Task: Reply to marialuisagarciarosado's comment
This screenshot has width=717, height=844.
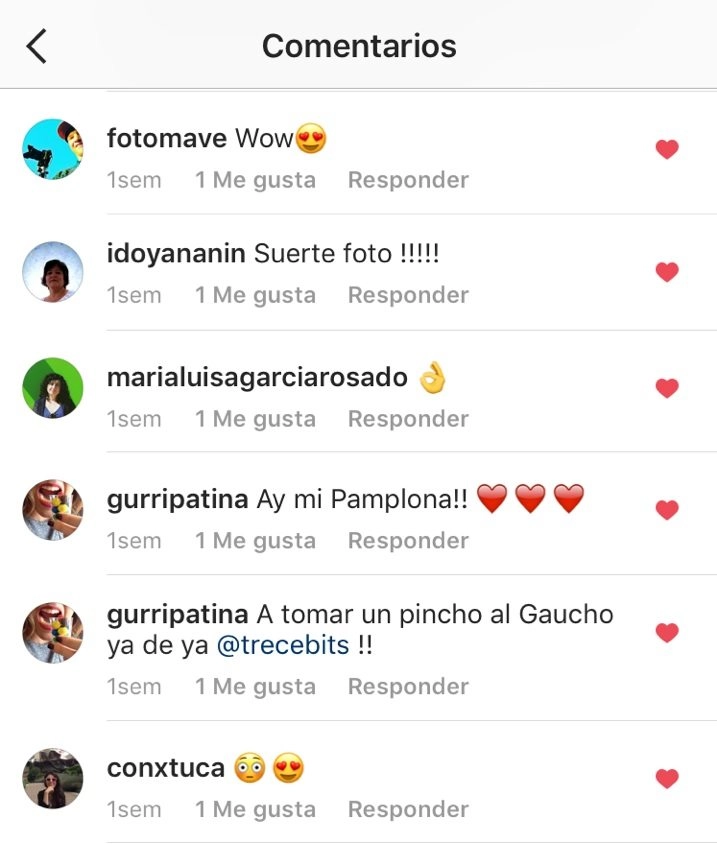Action: [408, 419]
